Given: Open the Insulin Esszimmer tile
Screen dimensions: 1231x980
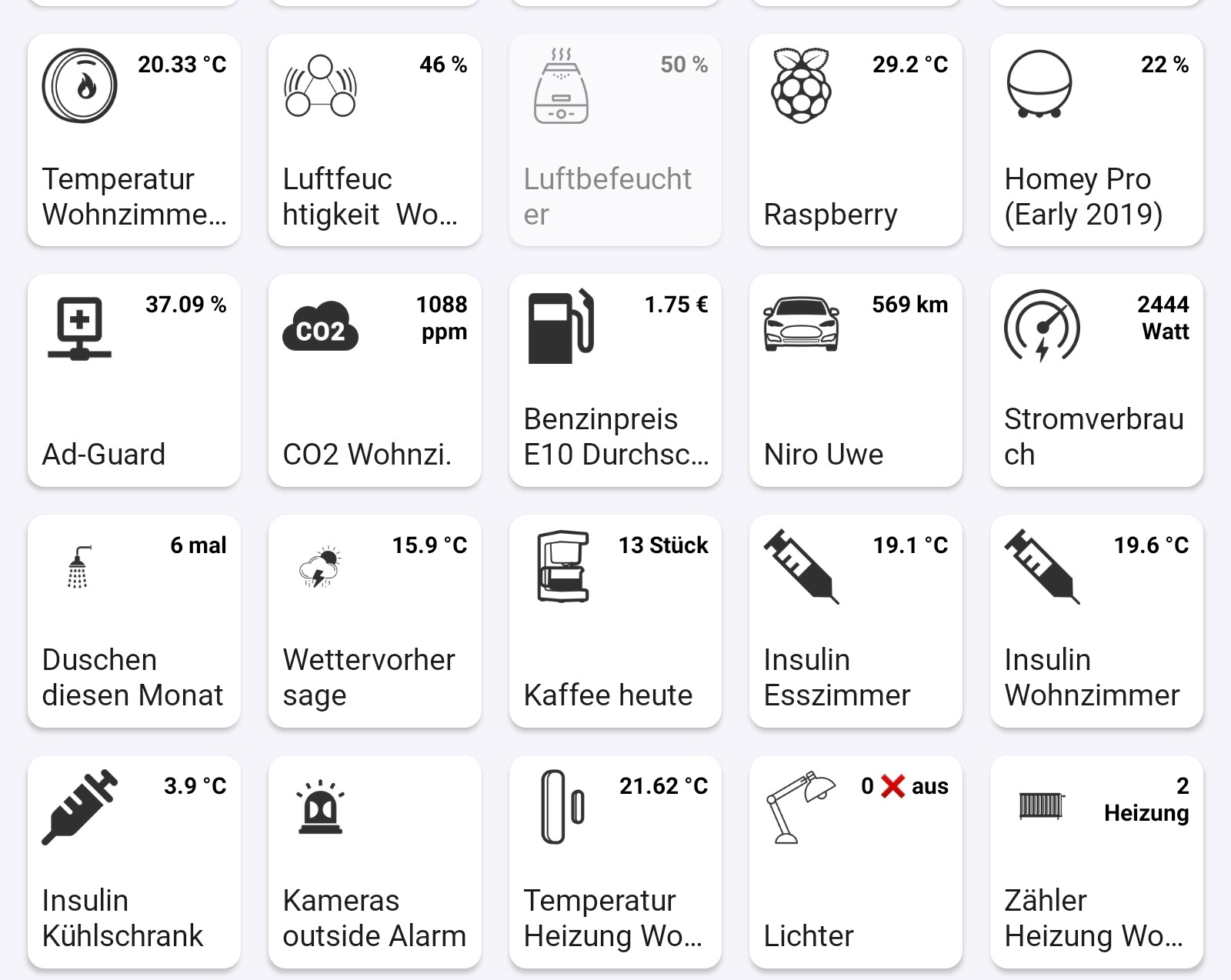Looking at the screenshot, I should 856,622.
